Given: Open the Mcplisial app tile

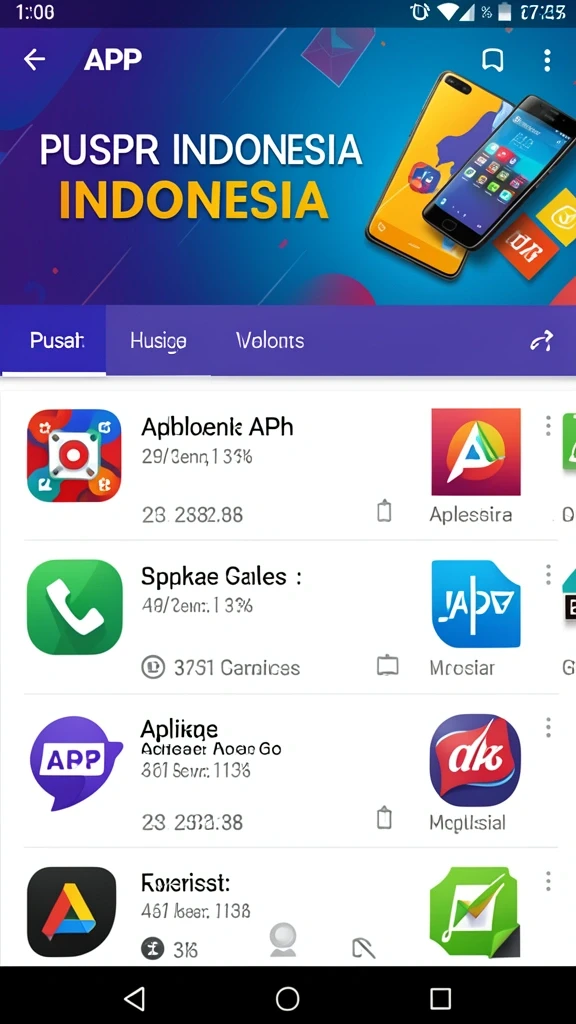Looking at the screenshot, I should click(475, 772).
